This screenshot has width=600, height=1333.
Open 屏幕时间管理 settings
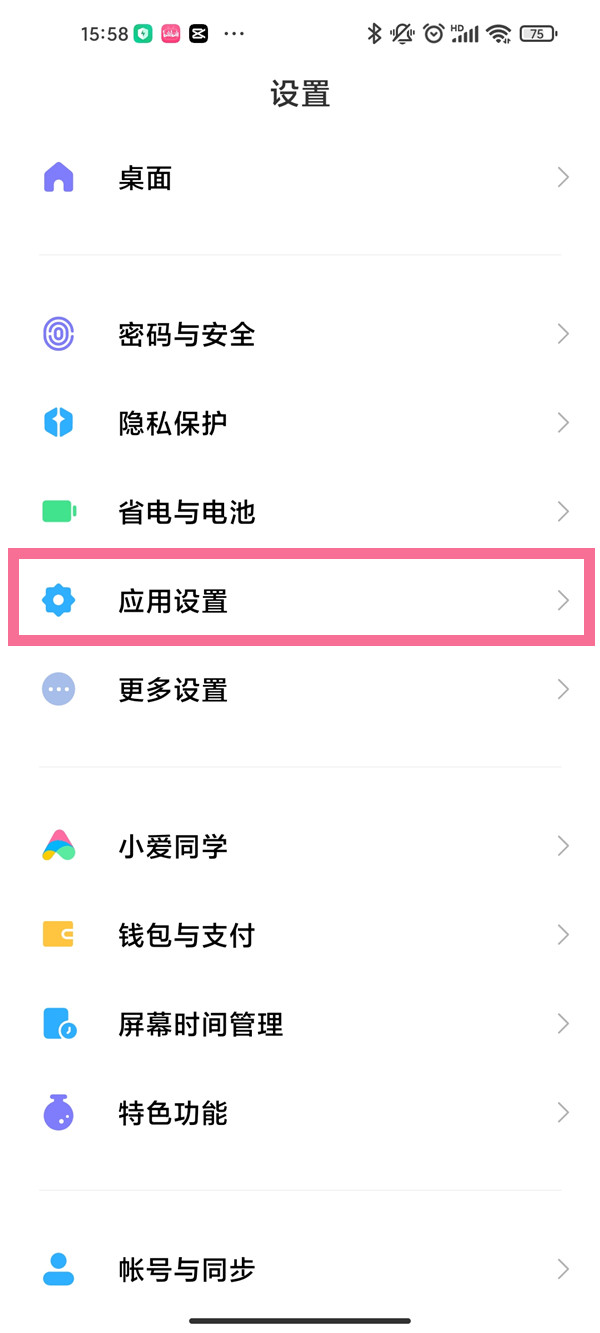pos(300,1025)
